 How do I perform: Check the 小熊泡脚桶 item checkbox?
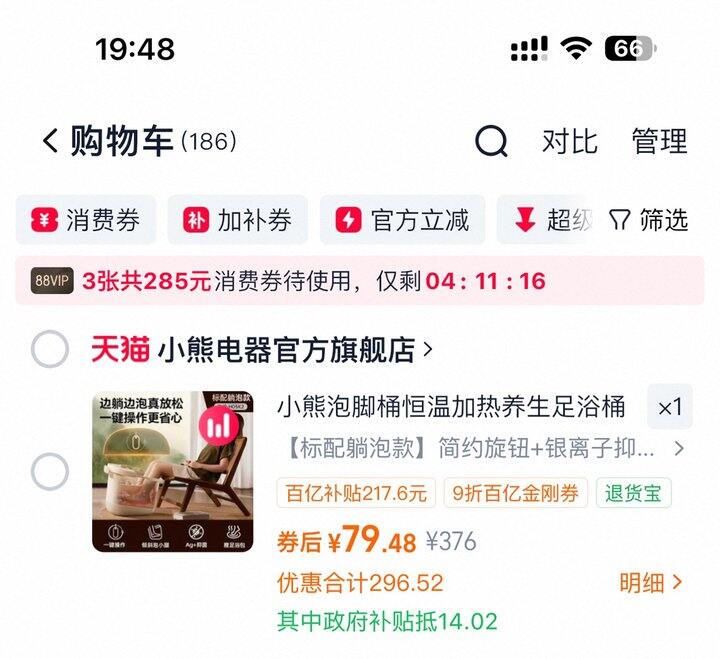click(49, 471)
